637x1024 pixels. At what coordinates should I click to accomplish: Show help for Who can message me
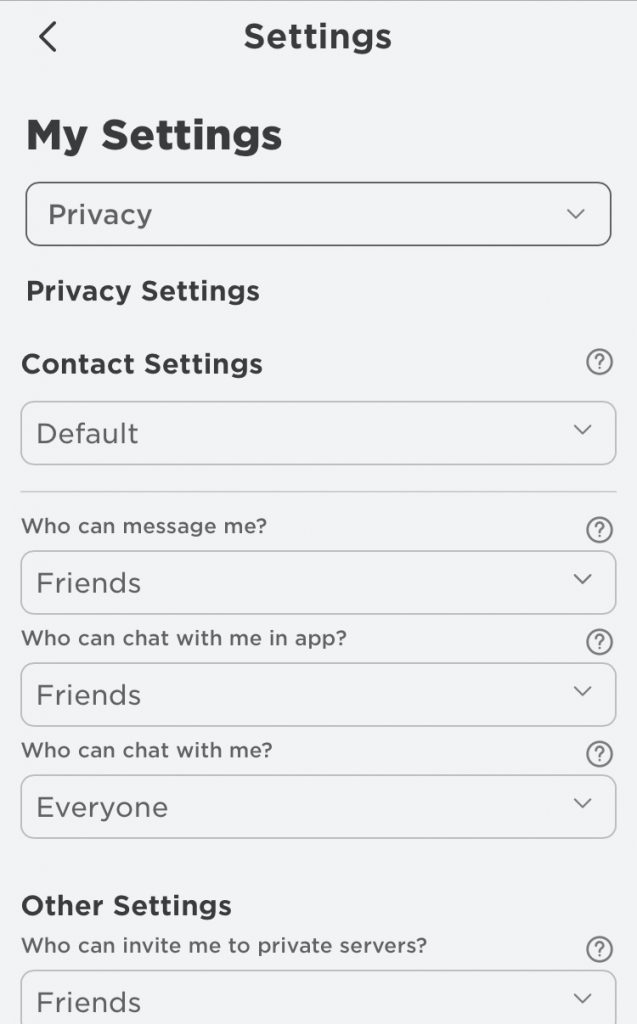[599, 530]
